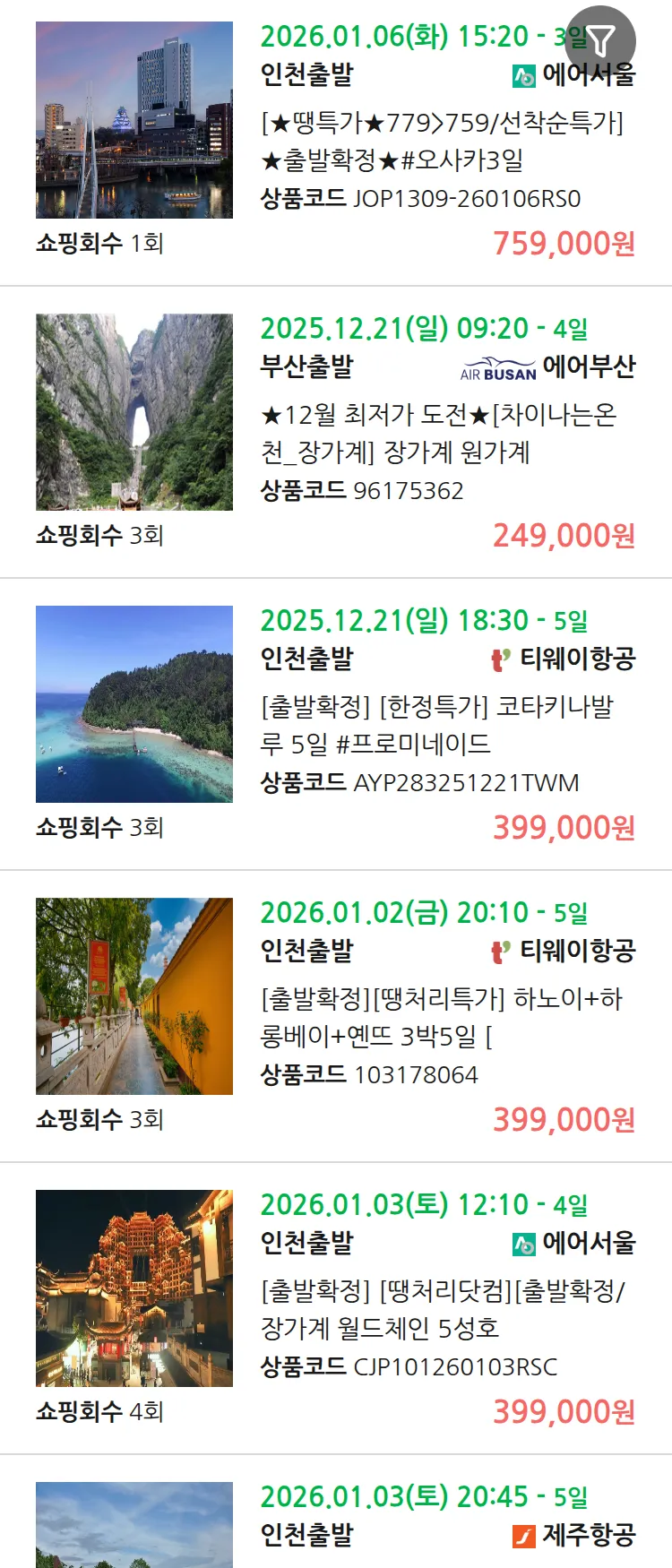The width and height of the screenshot is (672, 1568).
Task: Choose the Air Seoul Zhangjiajie world-chain hotel package
Action: [443, 1309]
